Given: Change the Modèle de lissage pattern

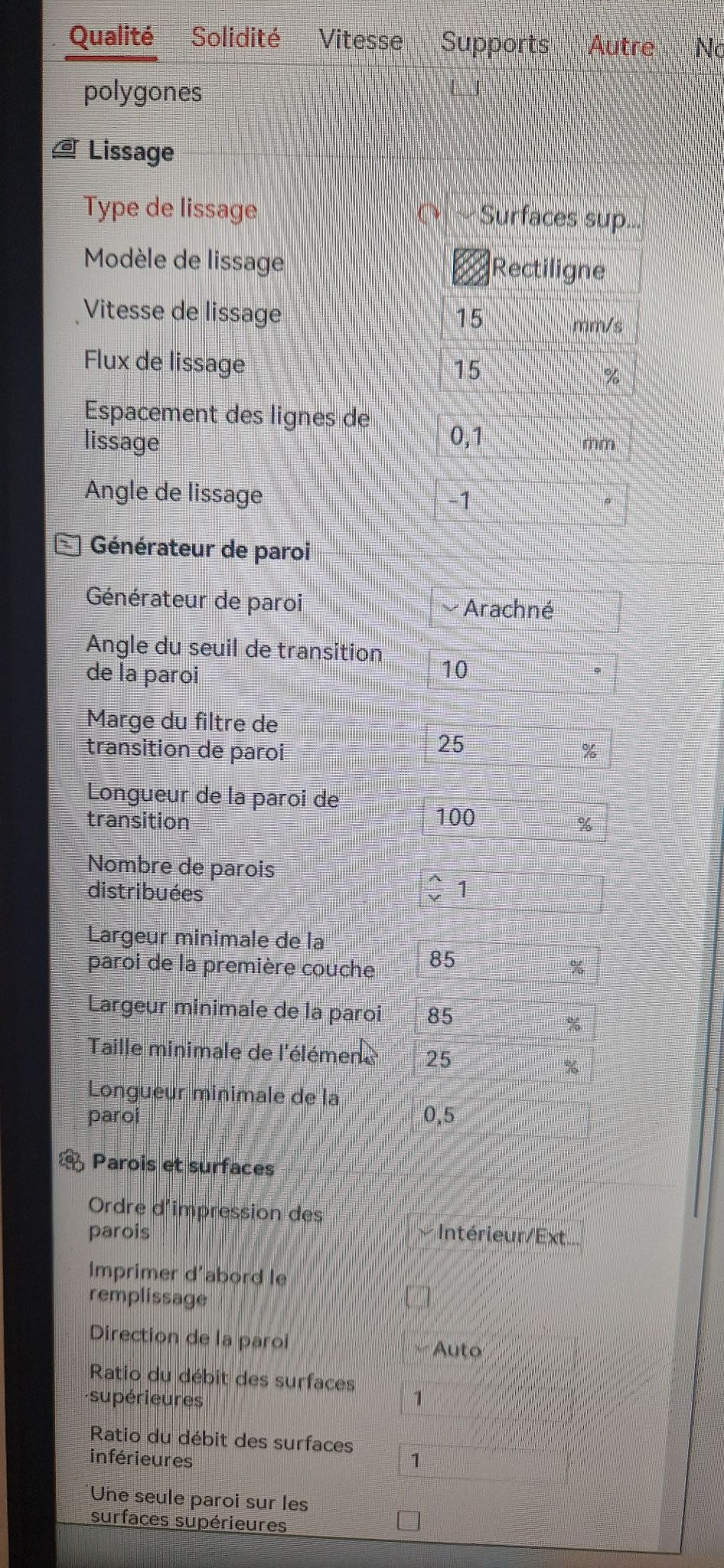Looking at the screenshot, I should pos(541,269).
